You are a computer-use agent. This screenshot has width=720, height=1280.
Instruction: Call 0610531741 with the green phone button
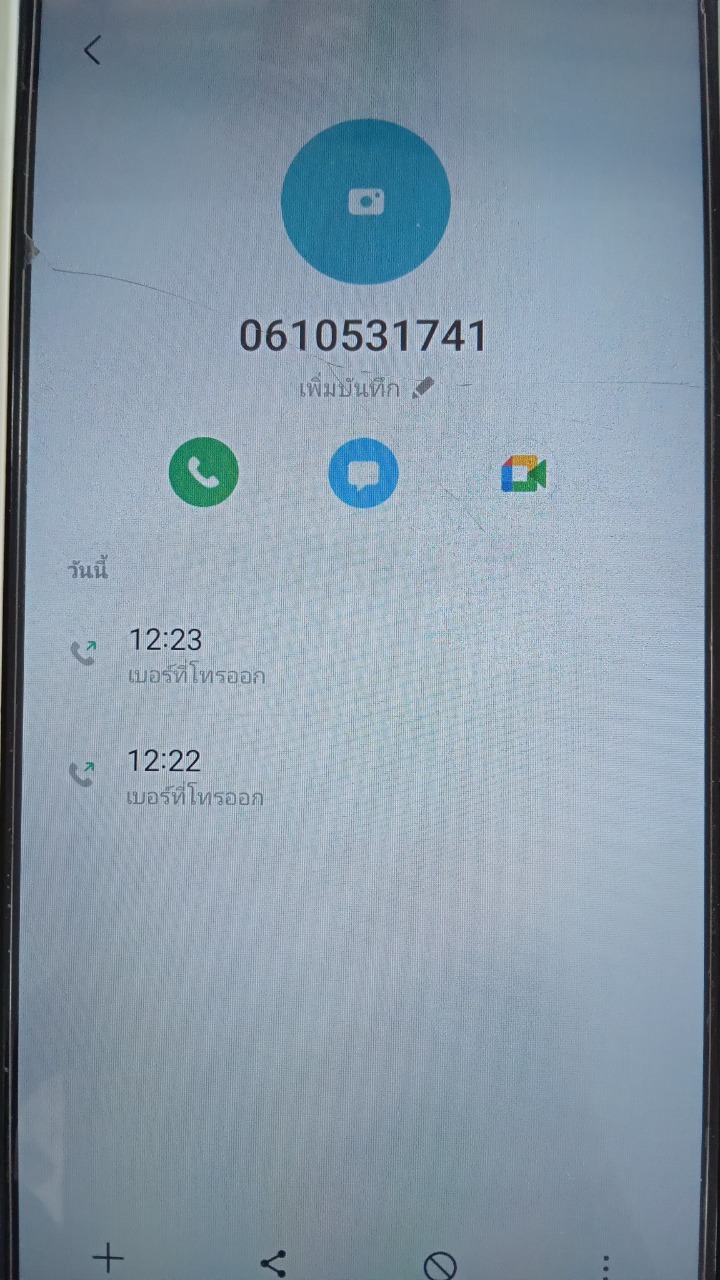[x=204, y=473]
